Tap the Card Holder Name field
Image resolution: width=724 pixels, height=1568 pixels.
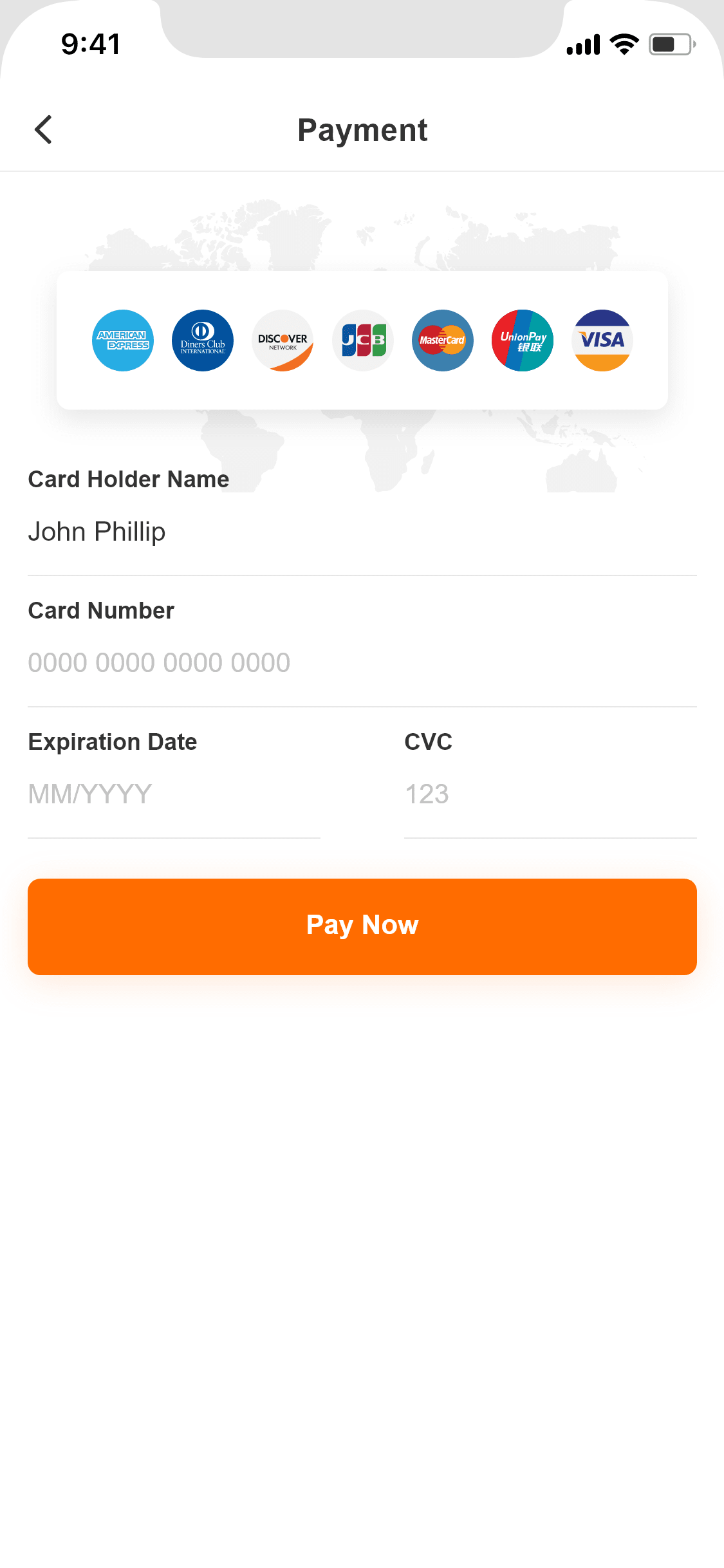pos(360,533)
